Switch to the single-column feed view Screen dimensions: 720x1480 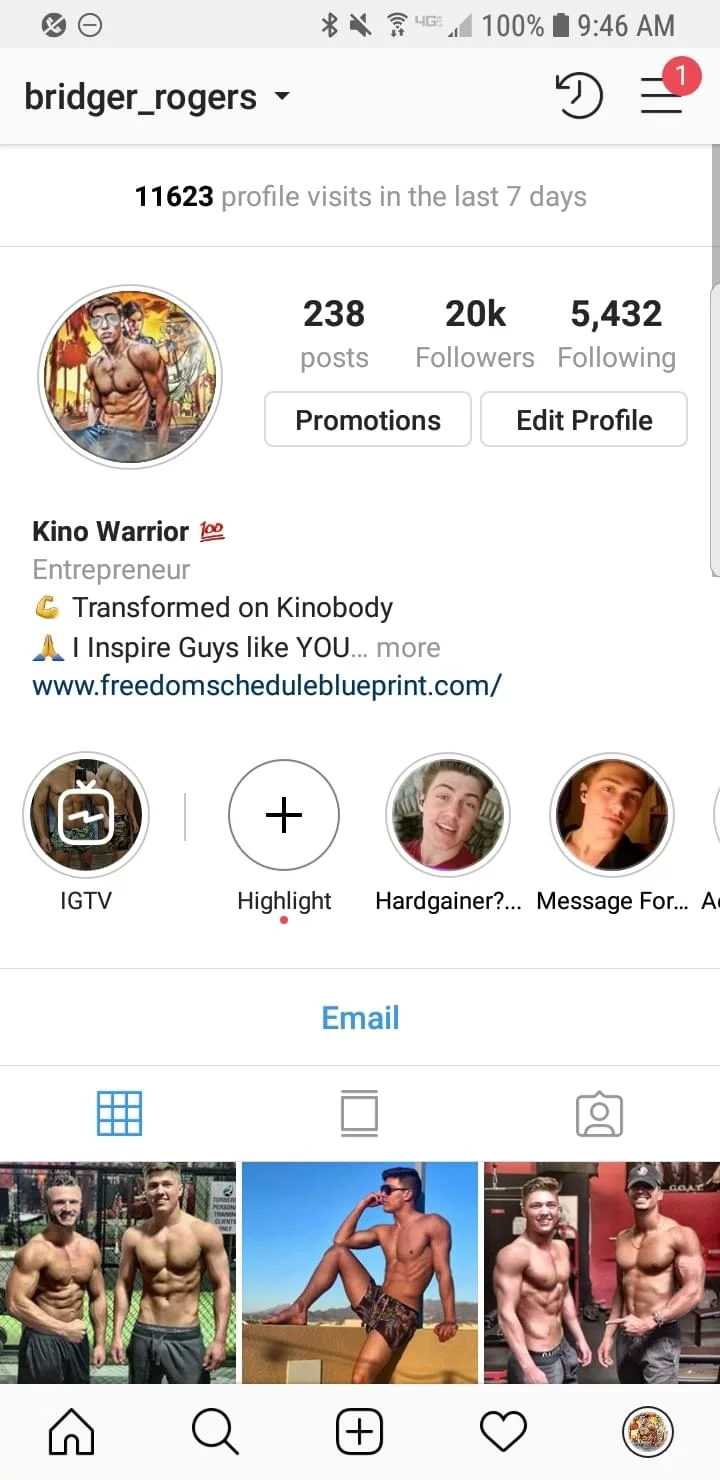(360, 1114)
